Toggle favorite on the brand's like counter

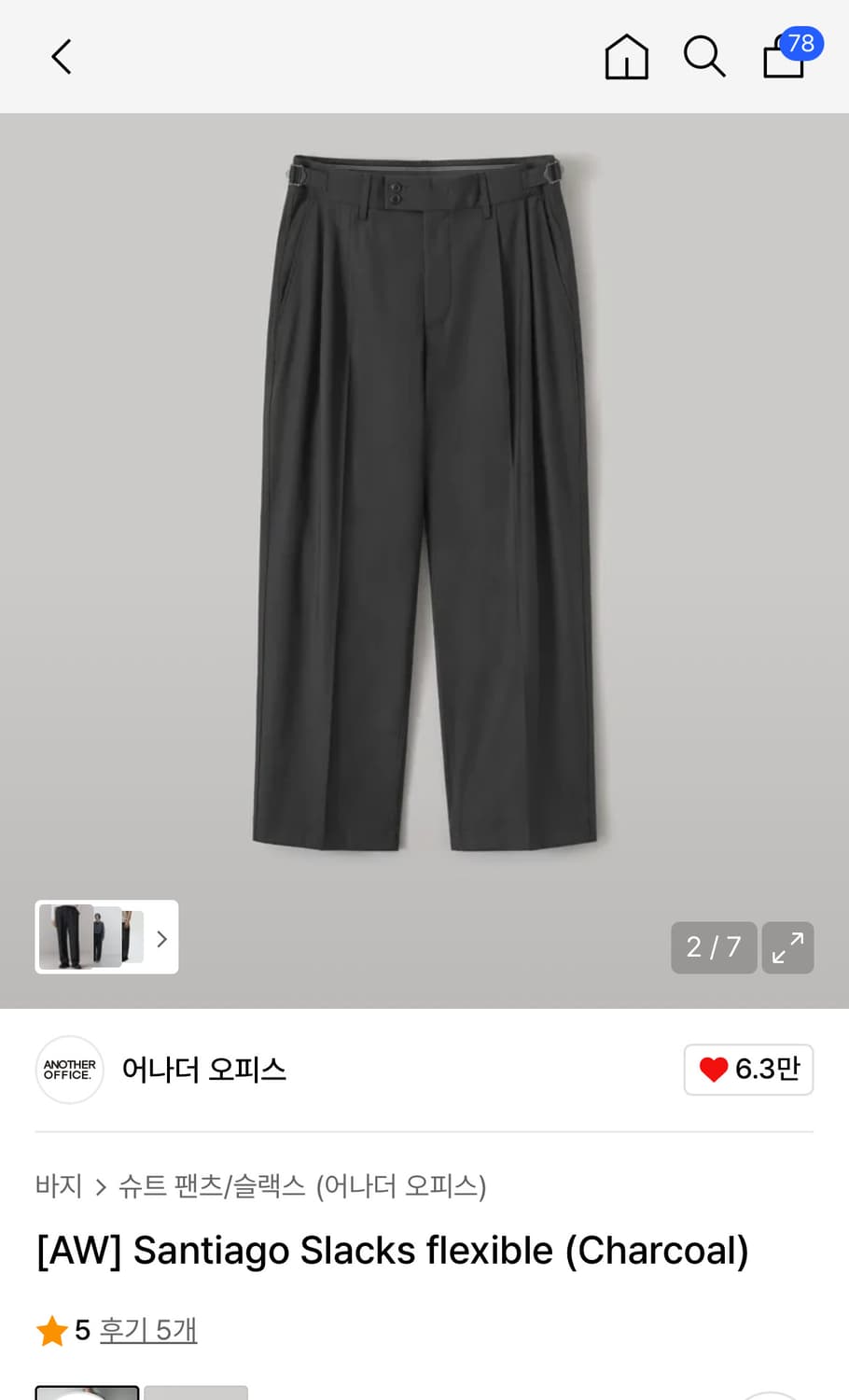tap(748, 1070)
